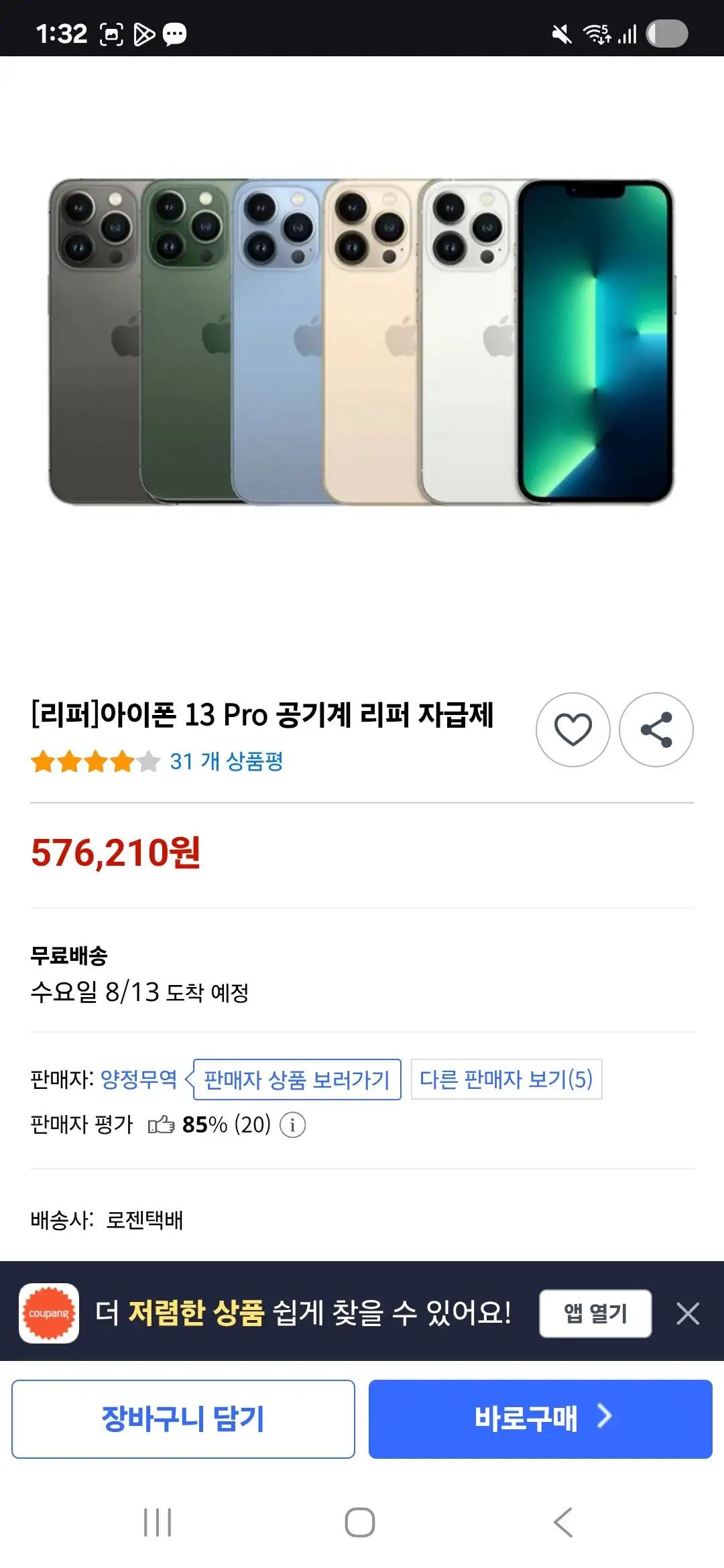The image size is (724, 1568).
Task: Buy now with 바로구매
Action: click(540, 1419)
